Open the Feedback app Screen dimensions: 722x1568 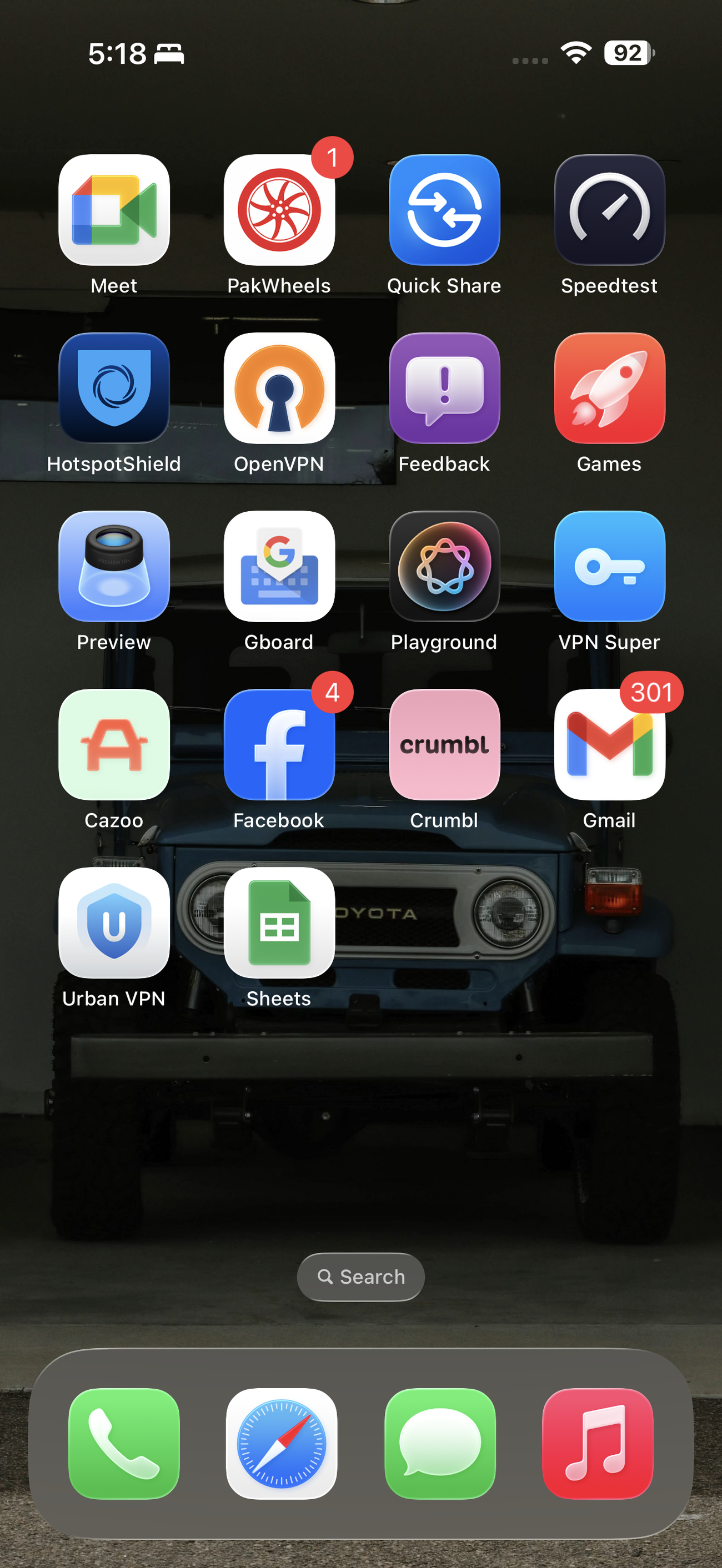coord(444,389)
